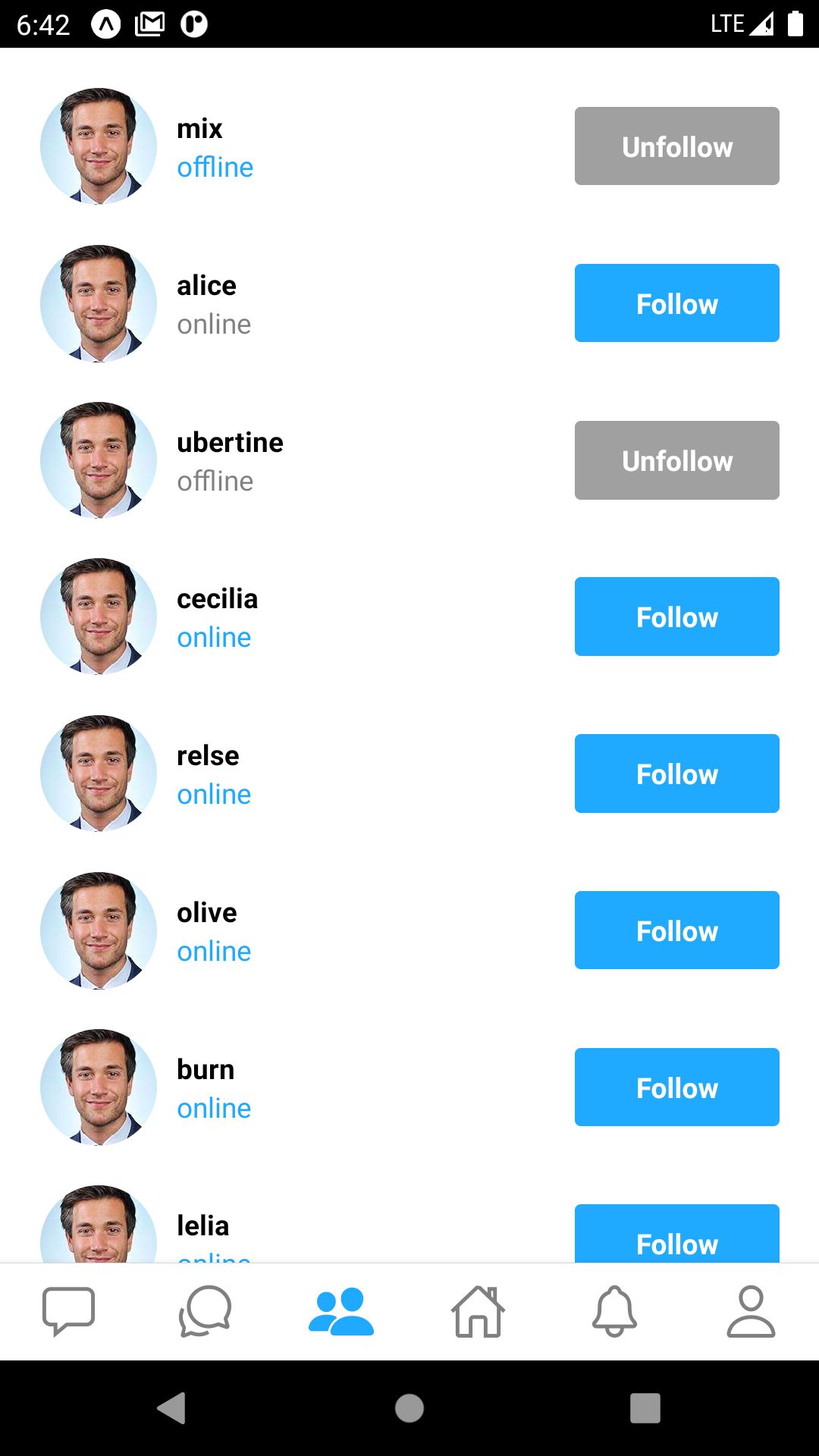View cecilia's avatar
Viewport: 819px width, 1456px height.
[x=99, y=617]
